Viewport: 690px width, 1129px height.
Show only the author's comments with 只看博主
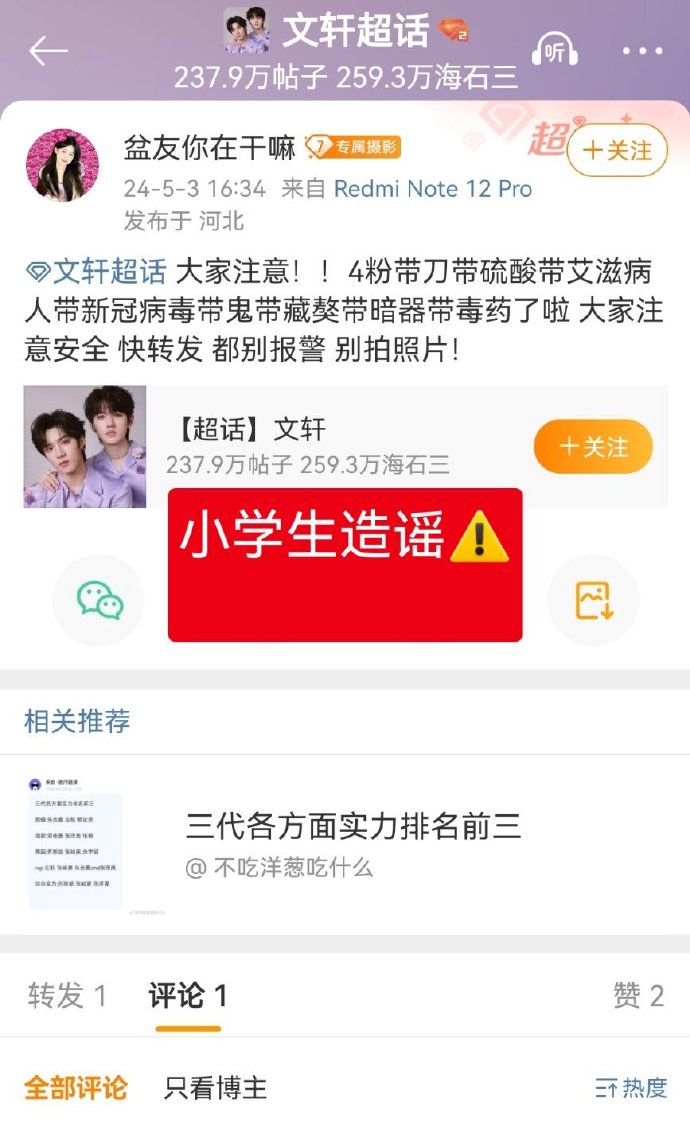pyautogui.click(x=215, y=1088)
